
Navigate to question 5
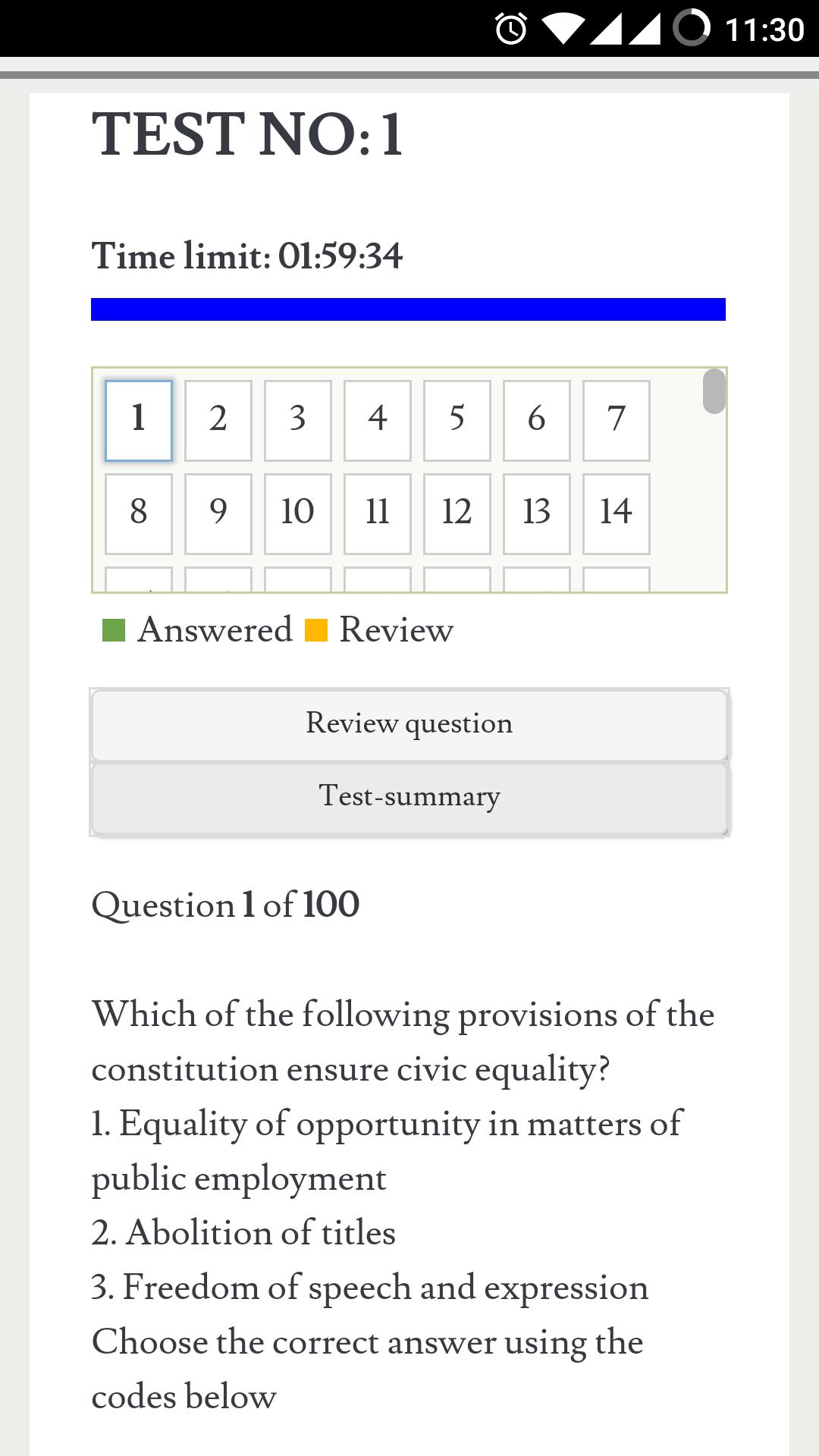[x=457, y=421]
